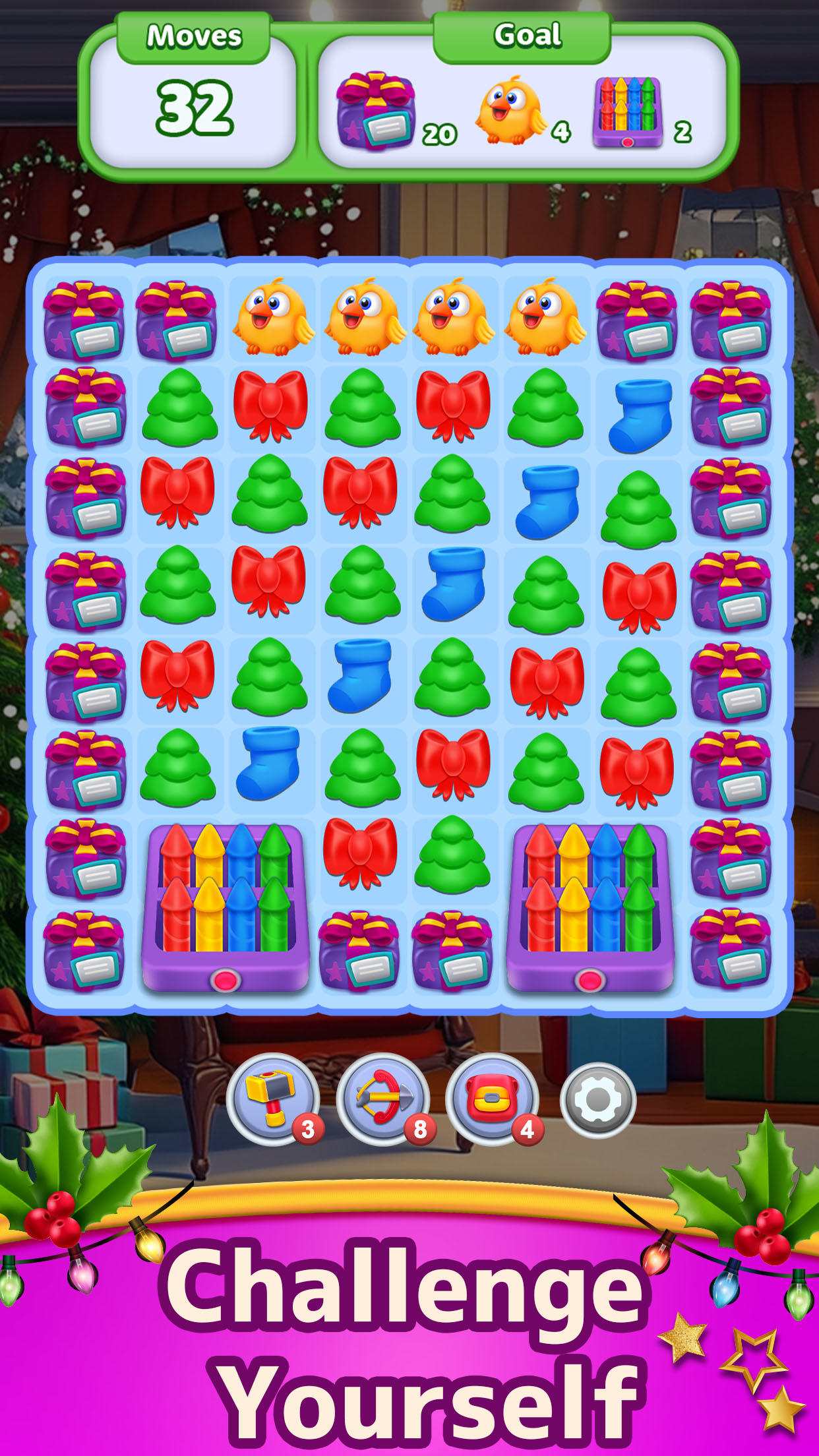Image resolution: width=819 pixels, height=1456 pixels.
Task: Tap the Moves label banner
Action: [195, 36]
